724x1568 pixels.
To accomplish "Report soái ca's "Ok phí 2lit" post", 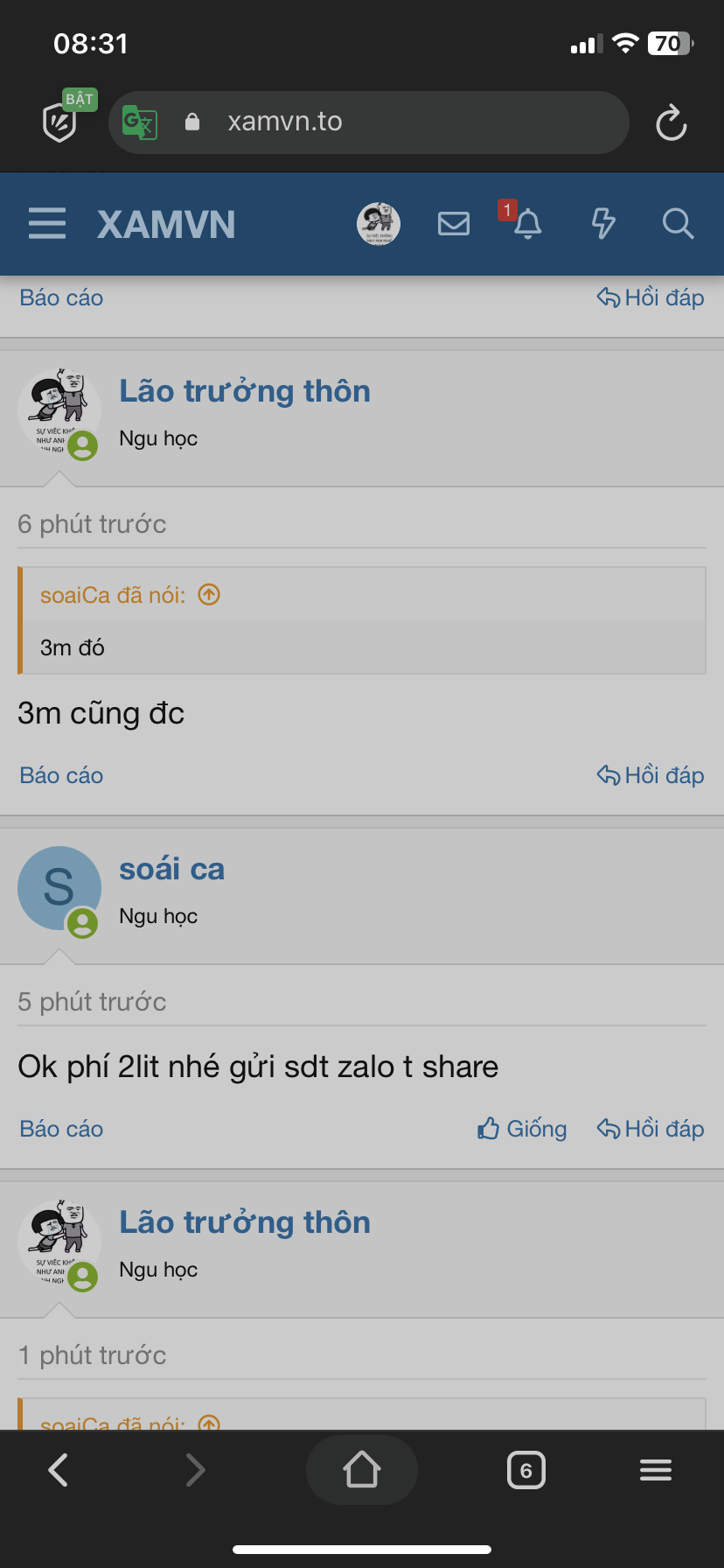I will coord(61,1129).
